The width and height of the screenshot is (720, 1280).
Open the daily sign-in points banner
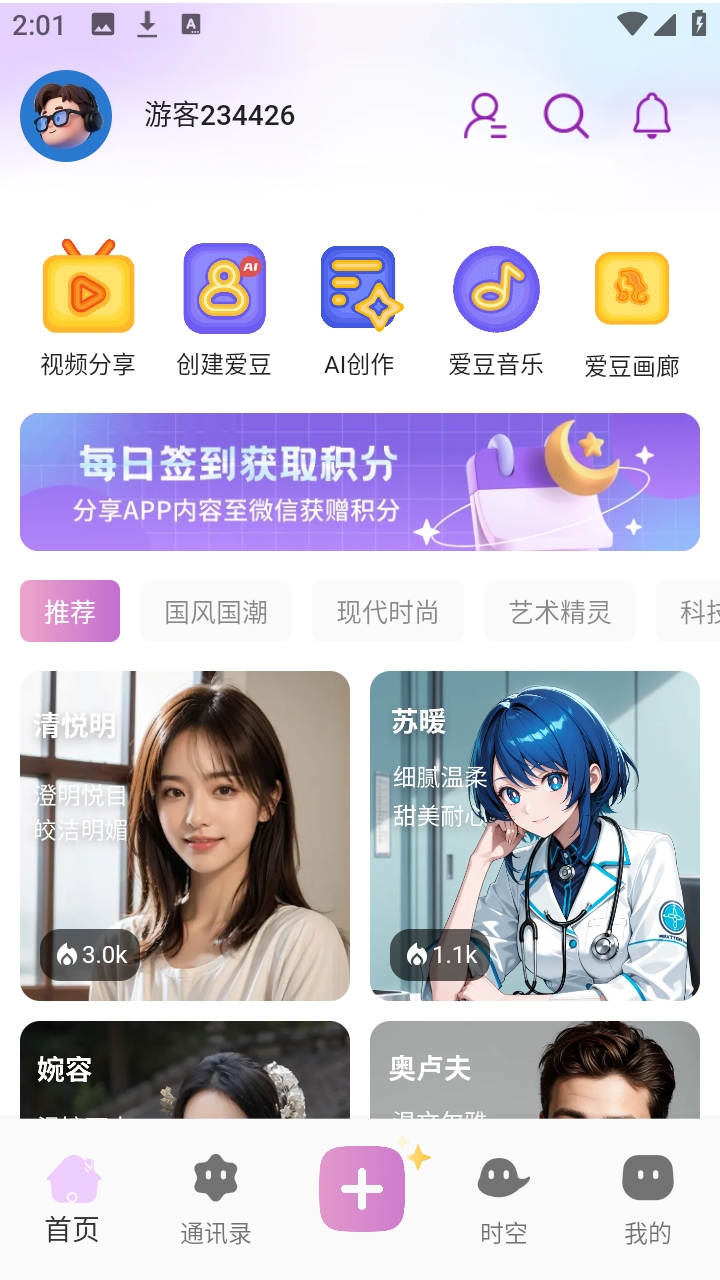coord(360,481)
